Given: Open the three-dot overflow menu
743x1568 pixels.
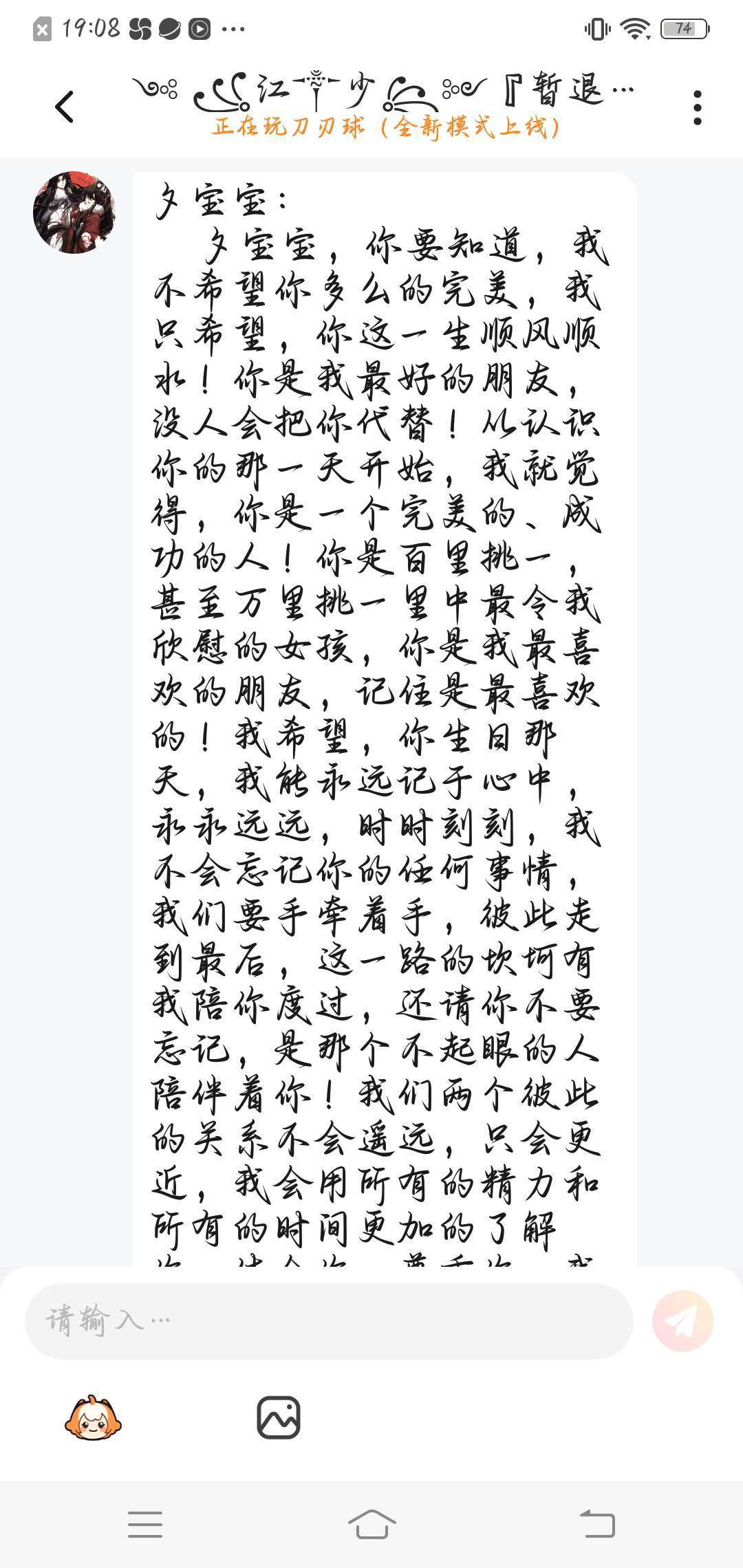Looking at the screenshot, I should [x=697, y=107].
